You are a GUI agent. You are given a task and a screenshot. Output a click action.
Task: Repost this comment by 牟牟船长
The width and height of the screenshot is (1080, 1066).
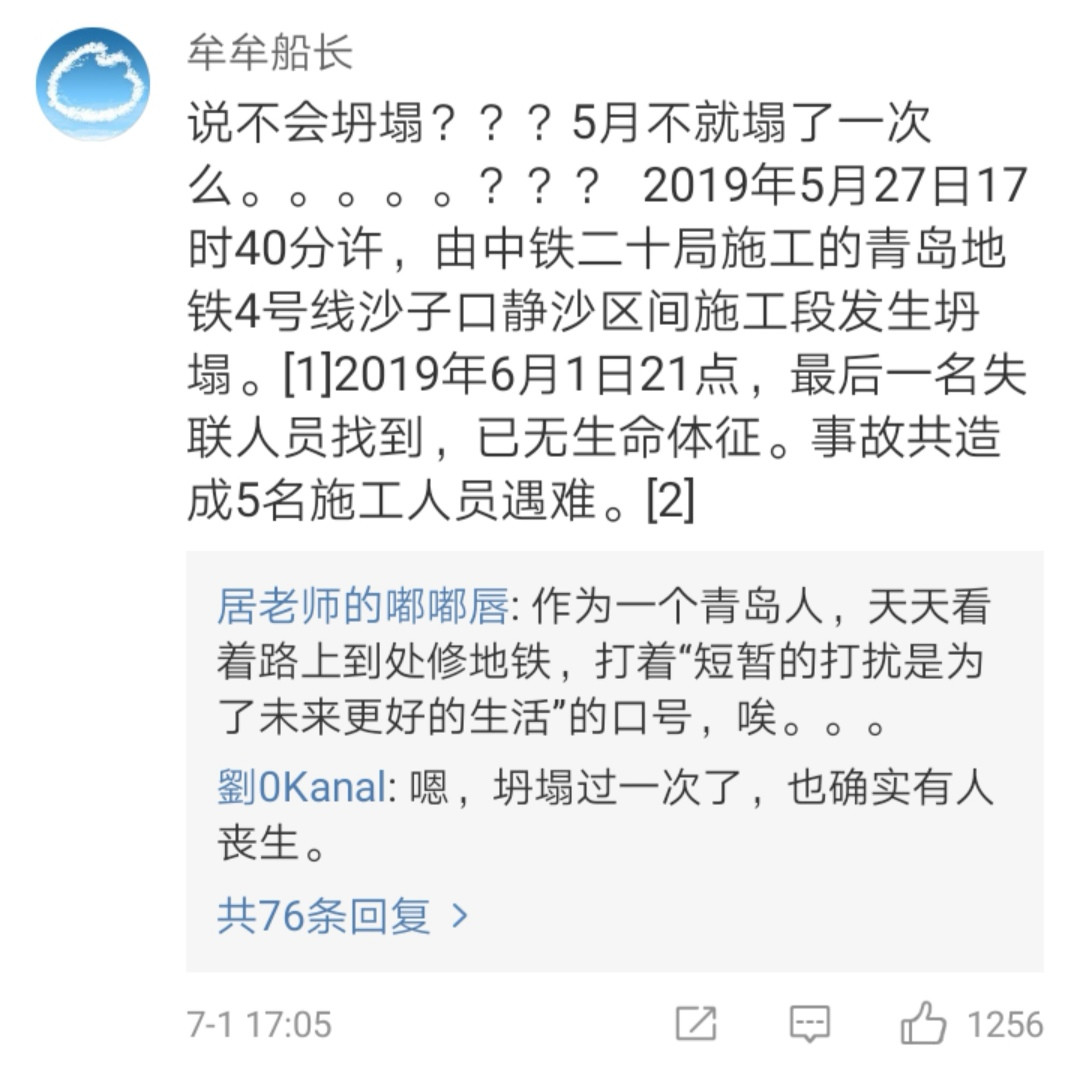click(695, 1023)
